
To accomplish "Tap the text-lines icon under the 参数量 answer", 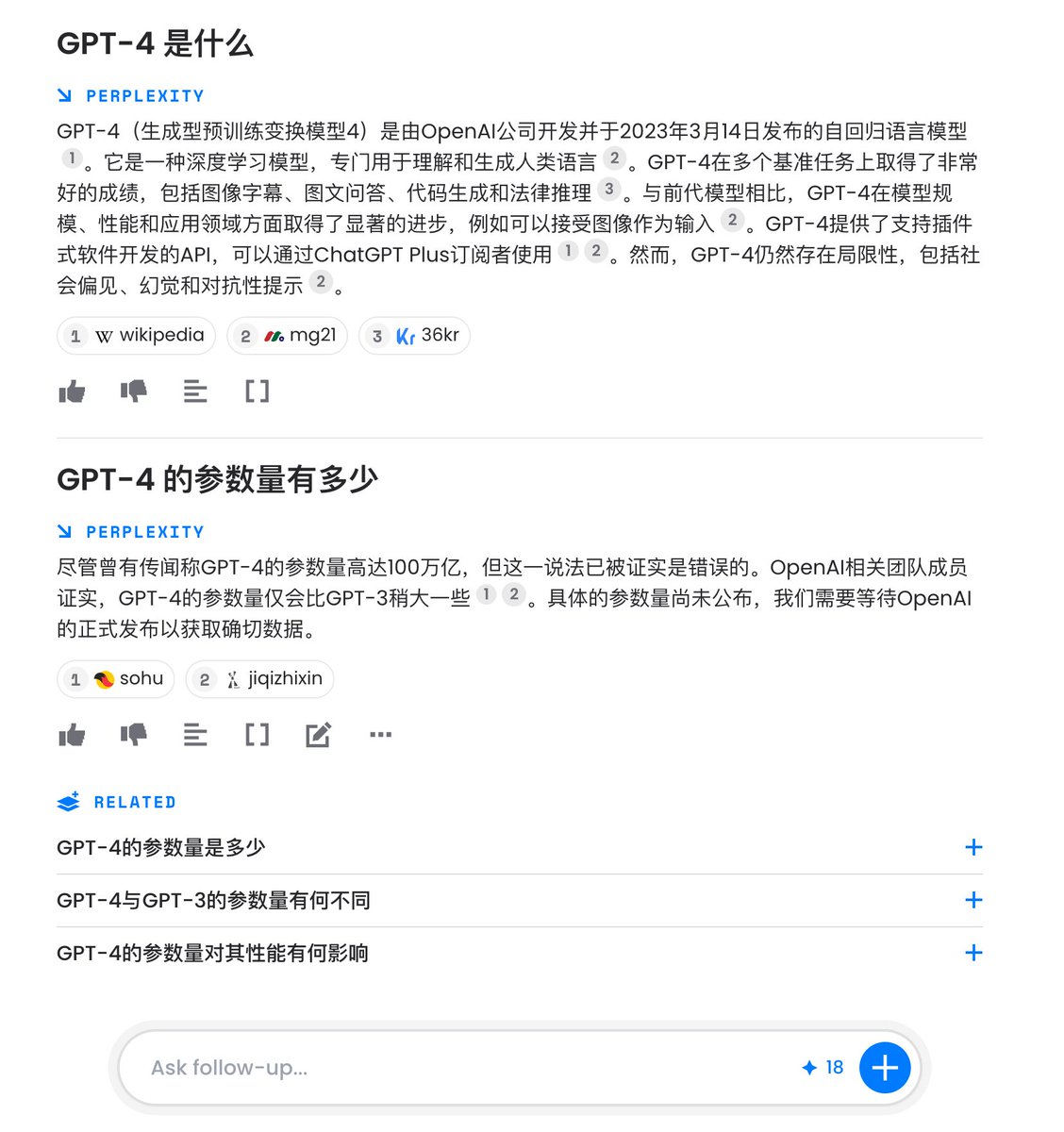I will (x=195, y=735).
